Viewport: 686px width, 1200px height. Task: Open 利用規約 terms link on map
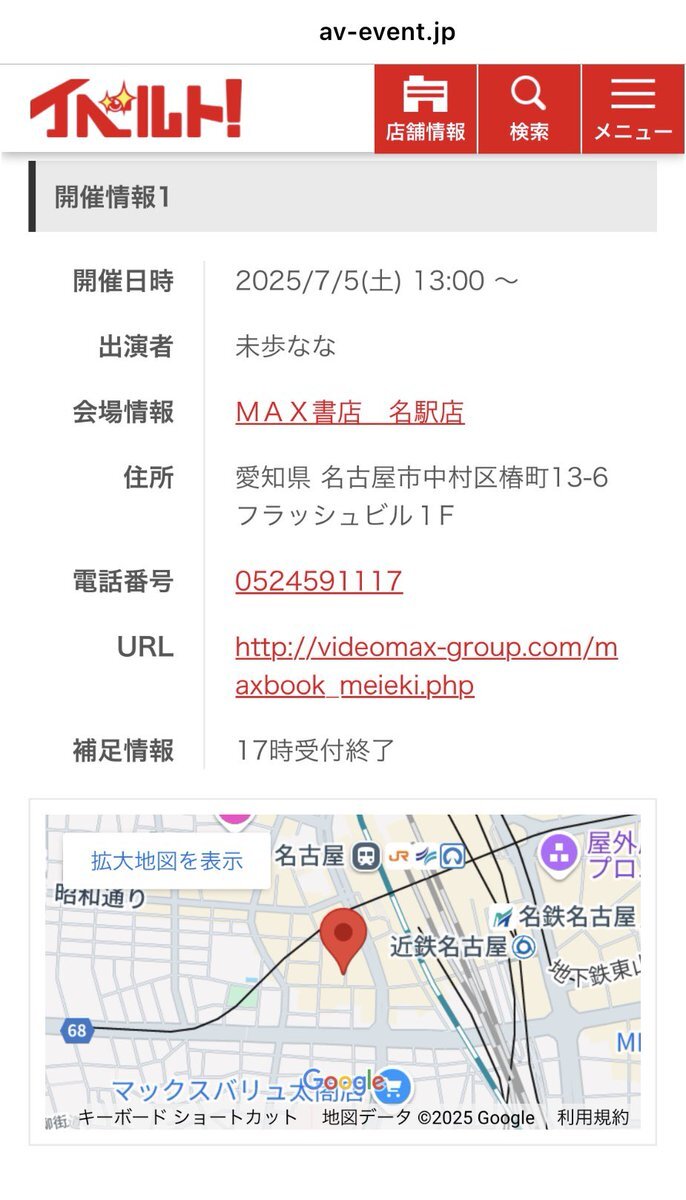[x=593, y=1118]
